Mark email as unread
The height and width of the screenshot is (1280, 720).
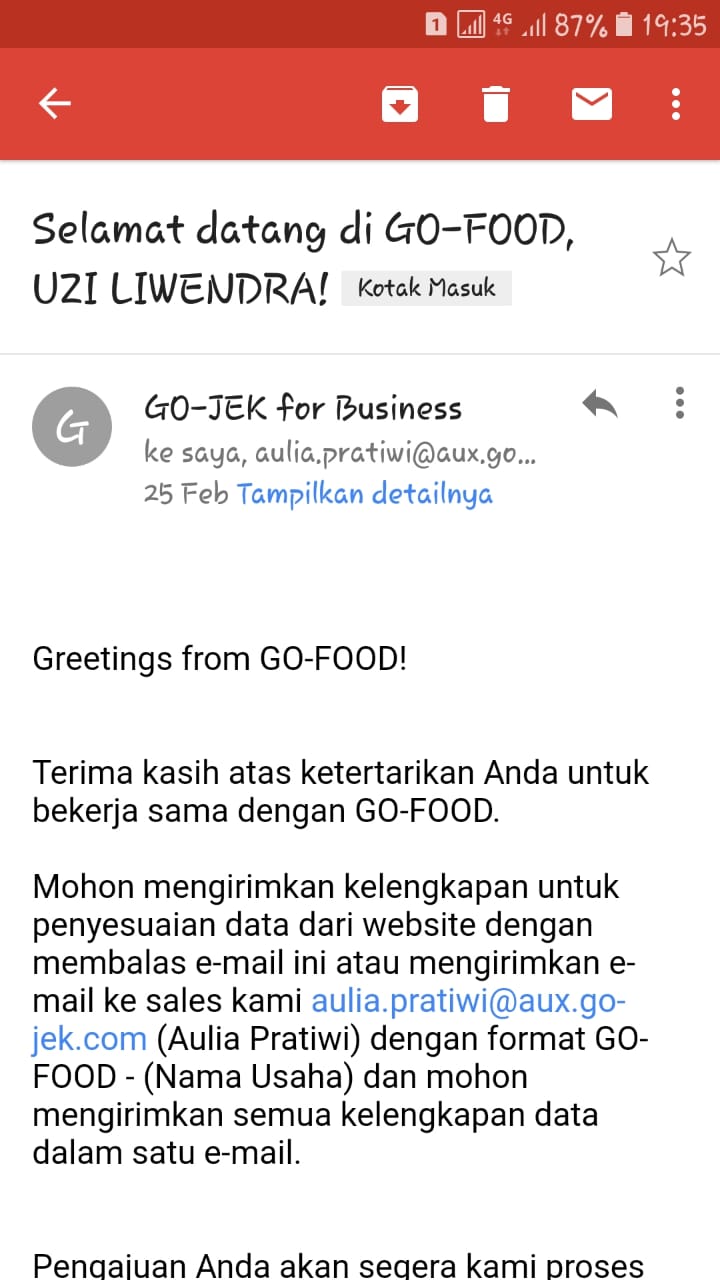click(x=591, y=104)
